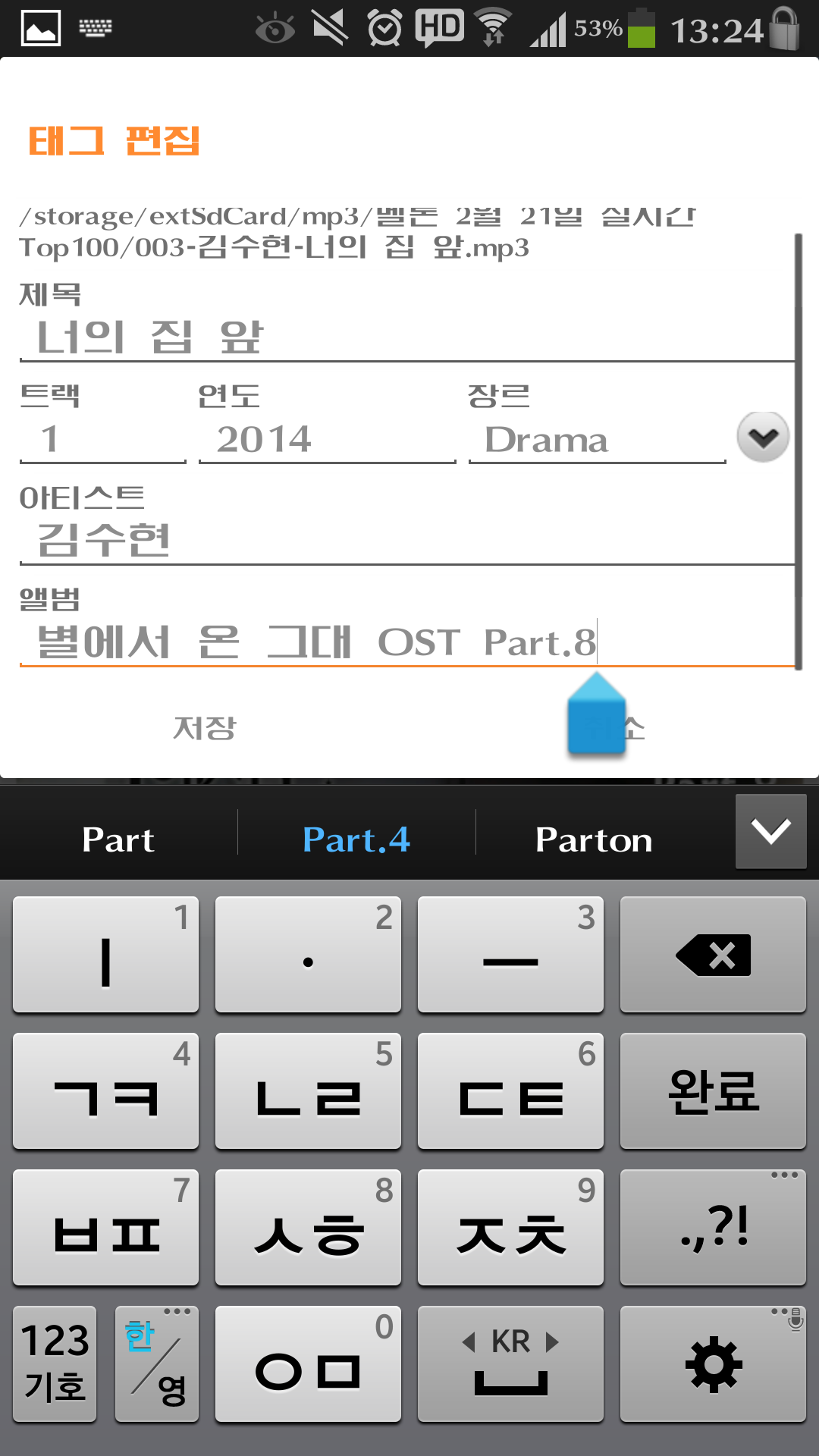Insert a space with the KR spacebar
819x1456 pixels.
click(x=510, y=1363)
